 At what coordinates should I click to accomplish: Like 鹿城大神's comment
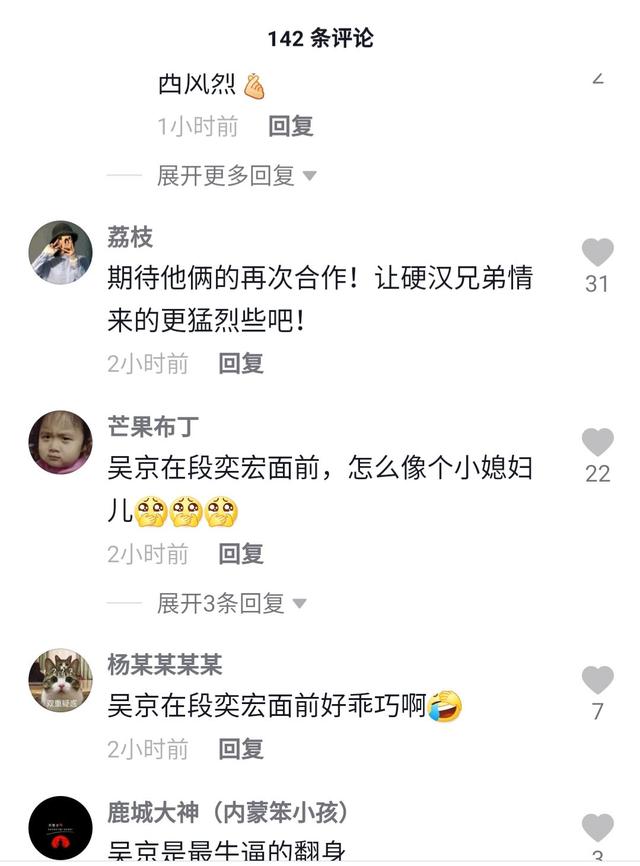click(x=597, y=828)
